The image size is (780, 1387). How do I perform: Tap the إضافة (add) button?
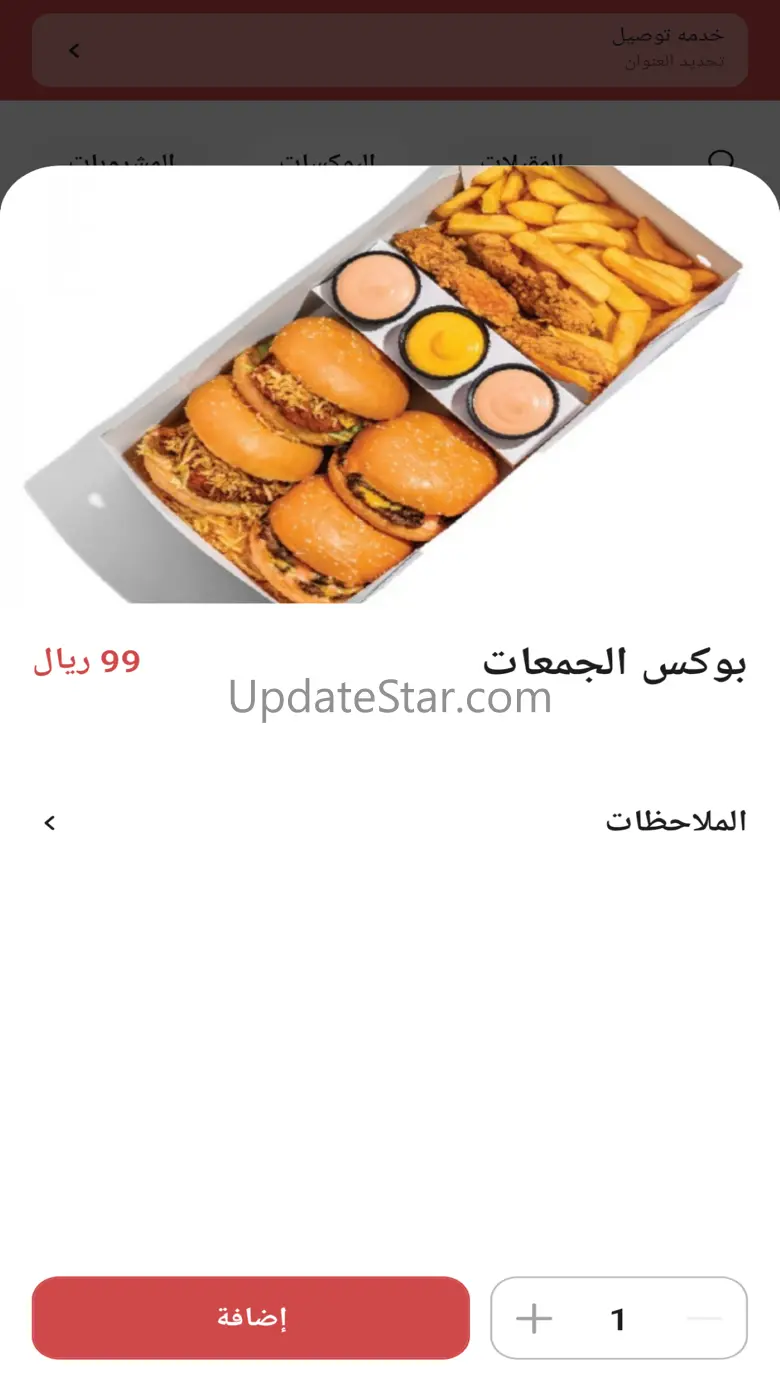pyautogui.click(x=251, y=1317)
